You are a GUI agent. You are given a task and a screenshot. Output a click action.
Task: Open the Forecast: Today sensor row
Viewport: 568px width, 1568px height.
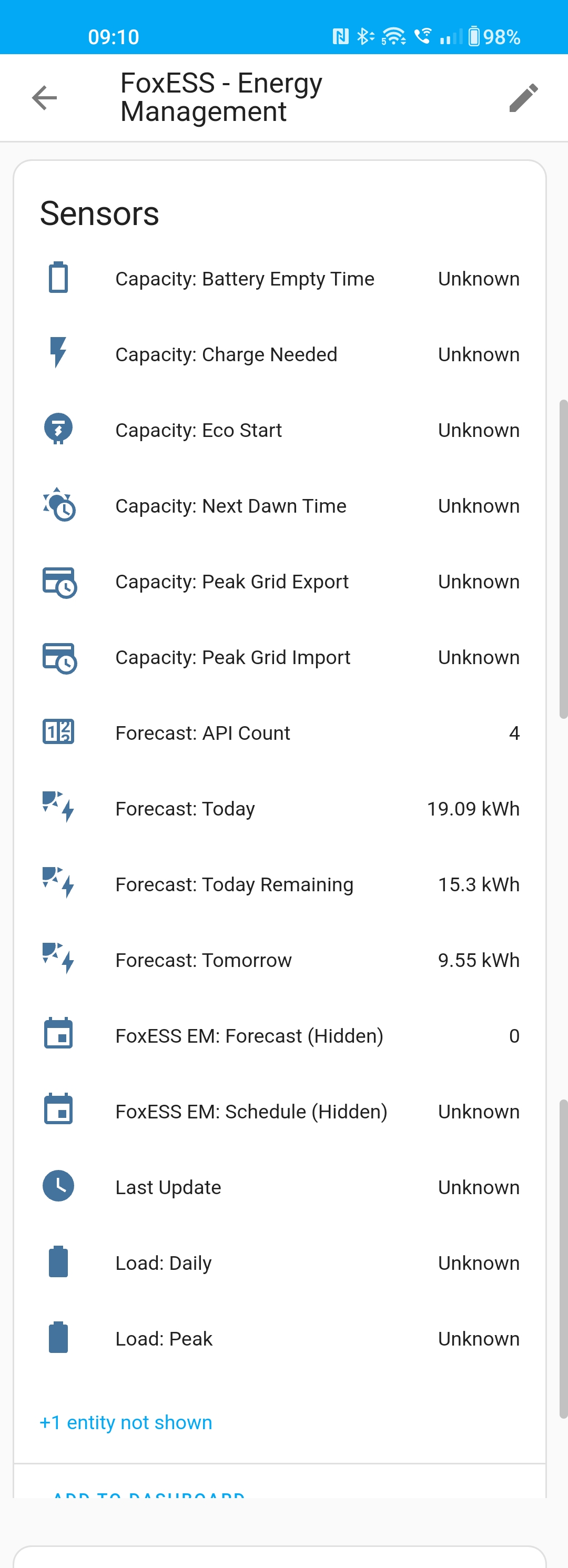coord(283,808)
